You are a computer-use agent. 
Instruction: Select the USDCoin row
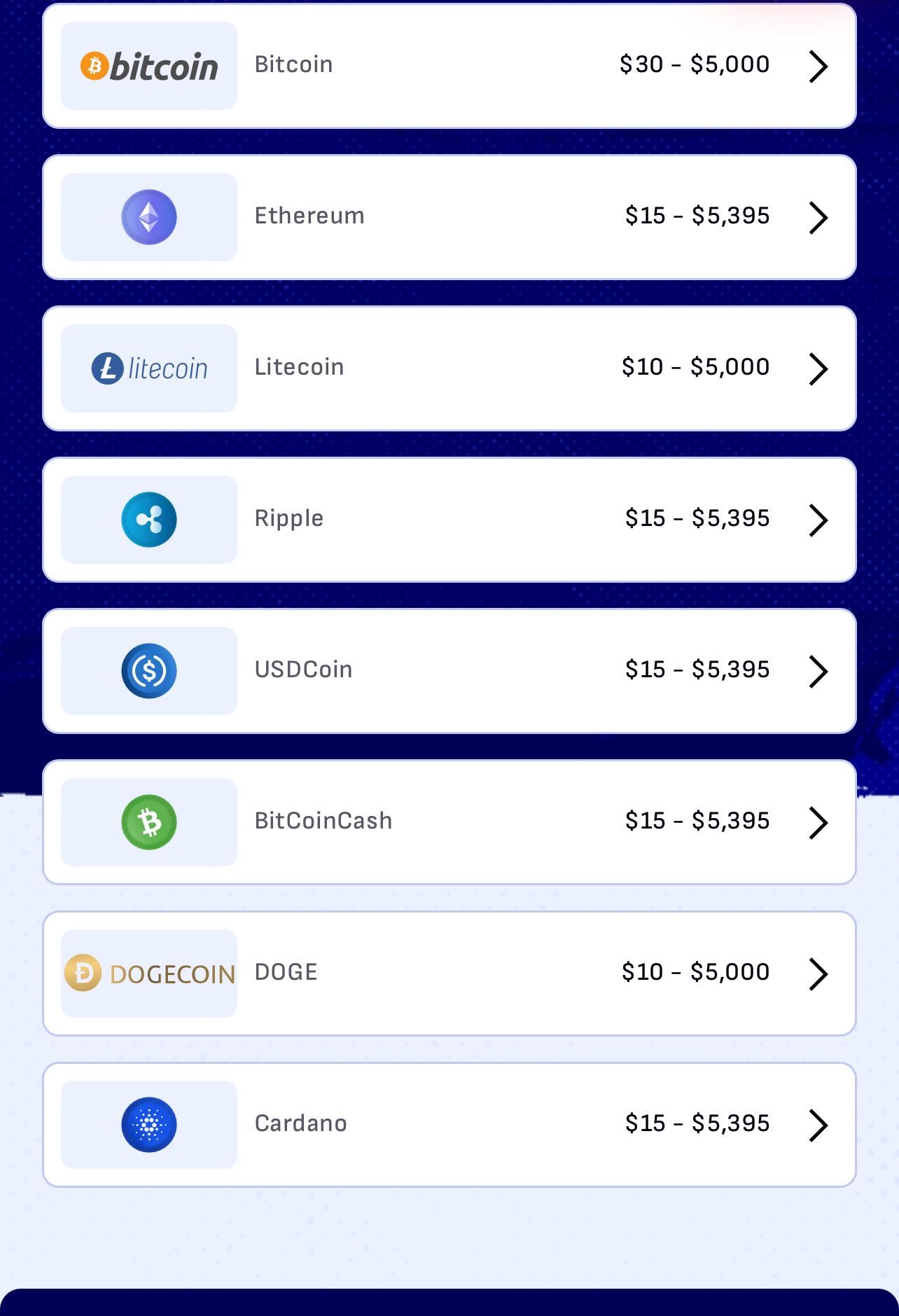[x=449, y=671]
